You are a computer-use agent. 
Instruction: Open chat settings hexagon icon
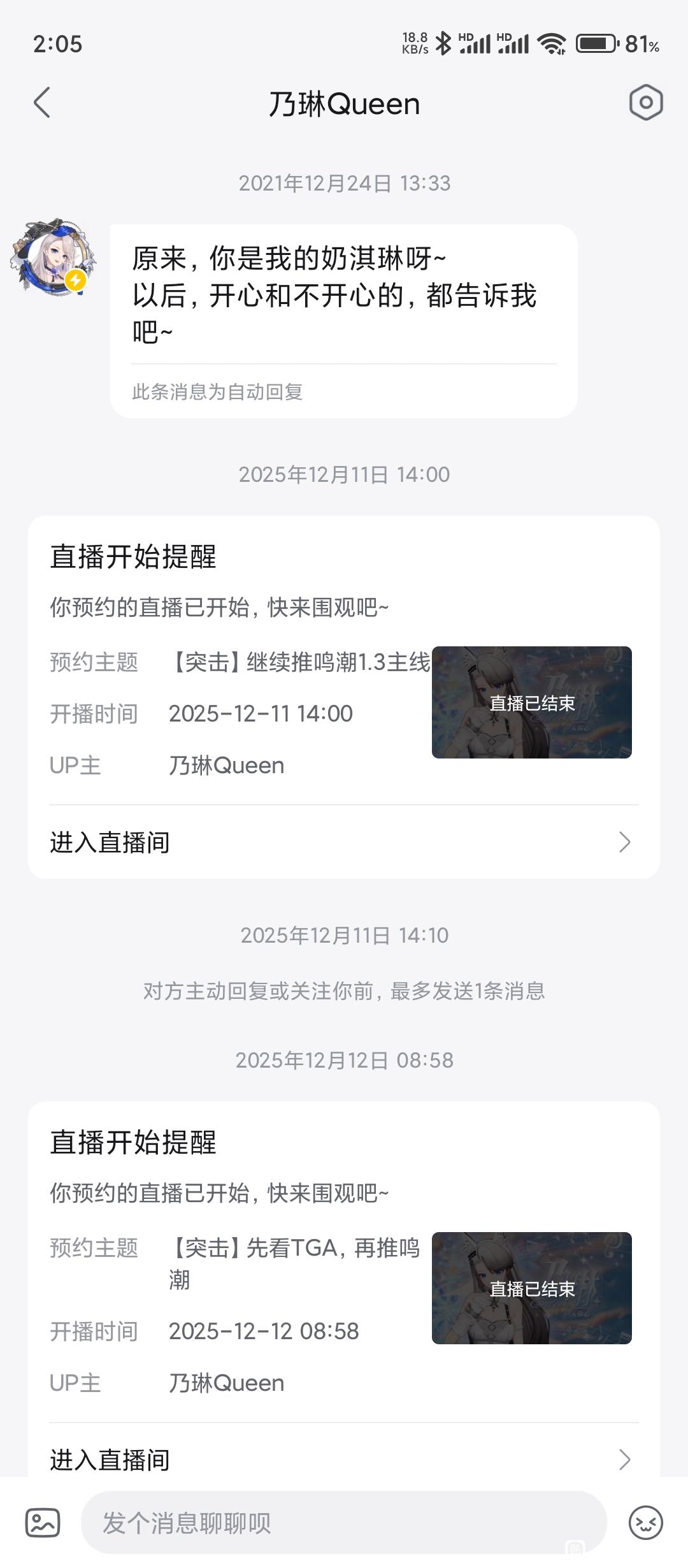645,103
